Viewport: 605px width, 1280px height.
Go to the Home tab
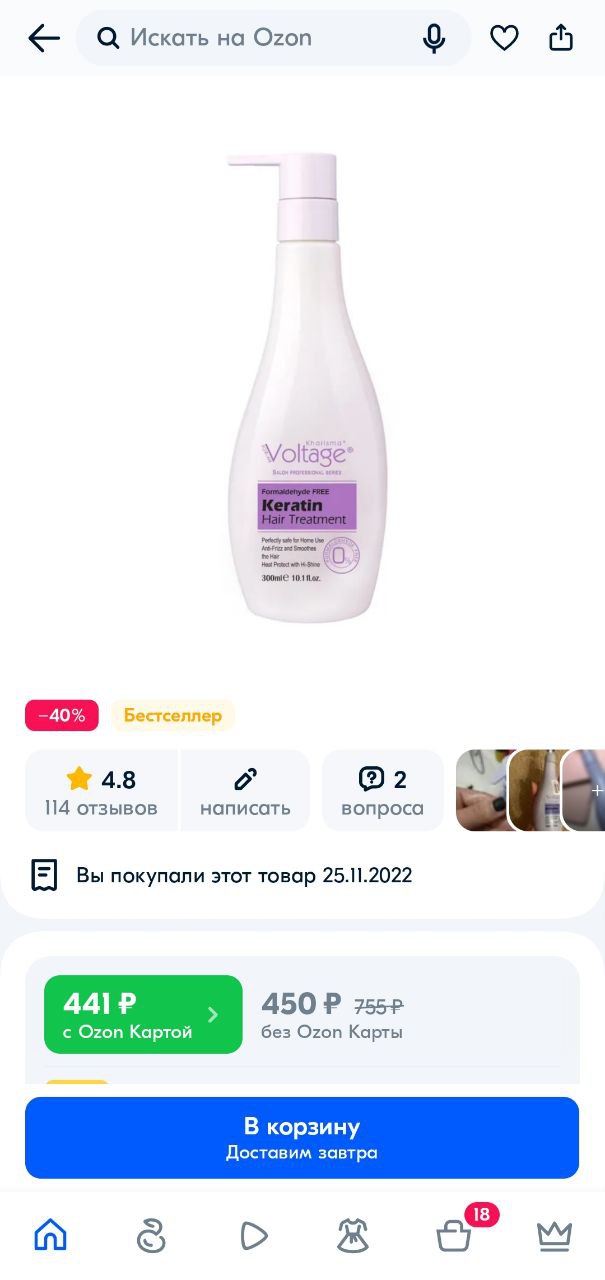50,1236
